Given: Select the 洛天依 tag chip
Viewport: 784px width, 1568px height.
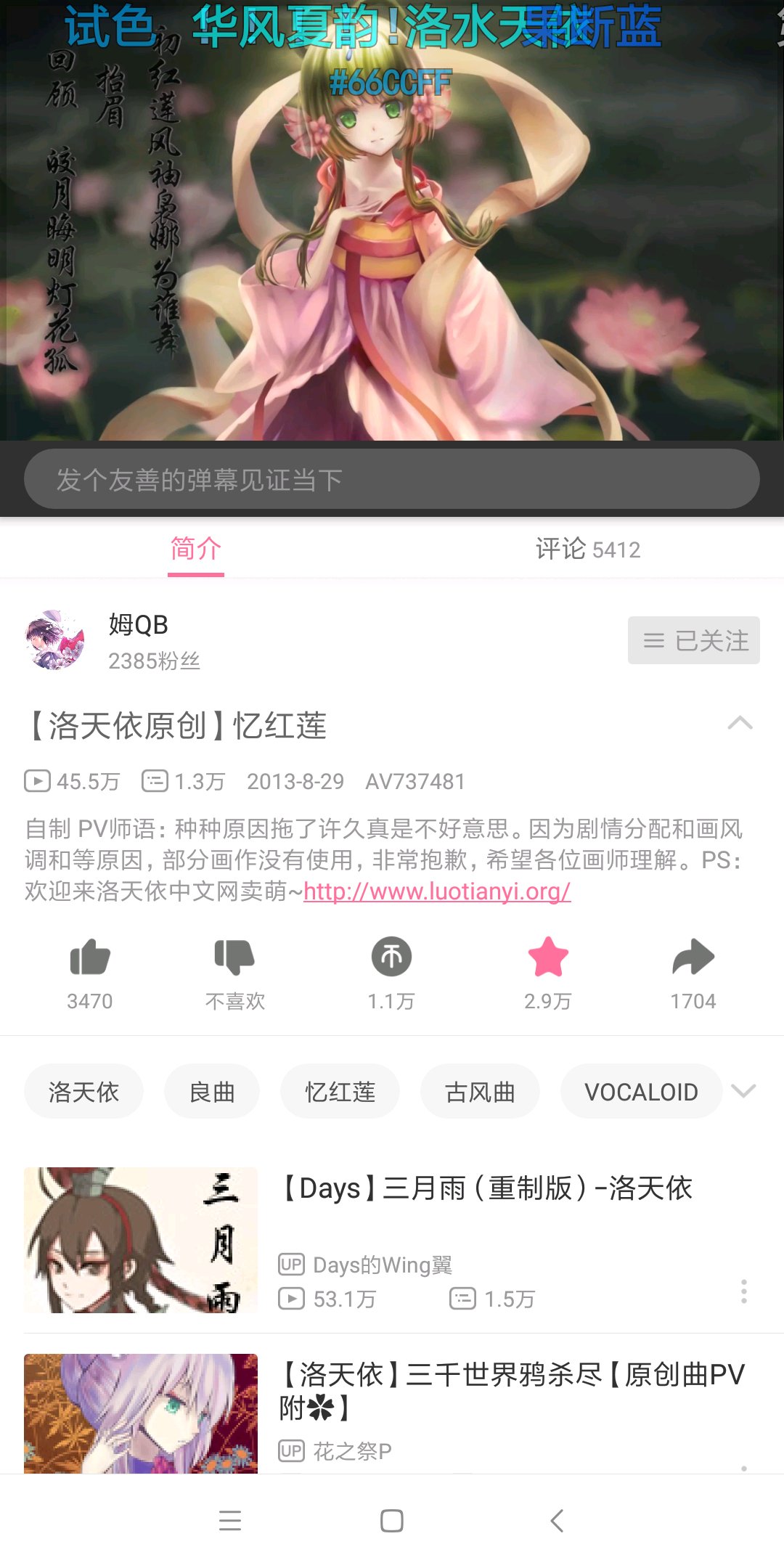Looking at the screenshot, I should (83, 1092).
